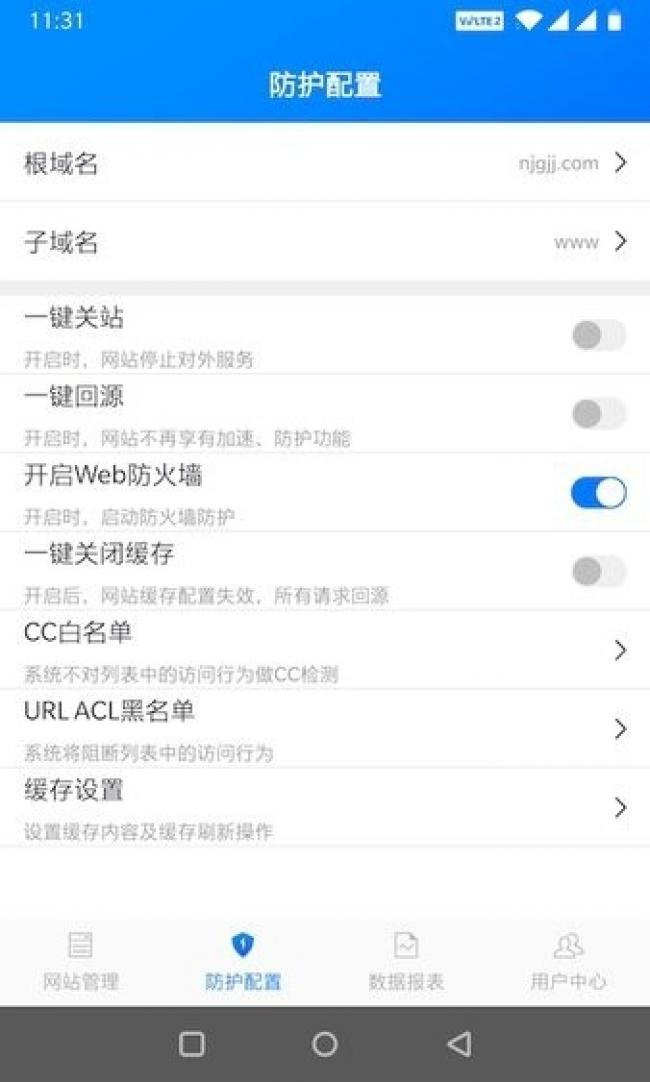The image size is (650, 1082).
Task: Open 缓存设置 cache settings
Action: [x=325, y=807]
